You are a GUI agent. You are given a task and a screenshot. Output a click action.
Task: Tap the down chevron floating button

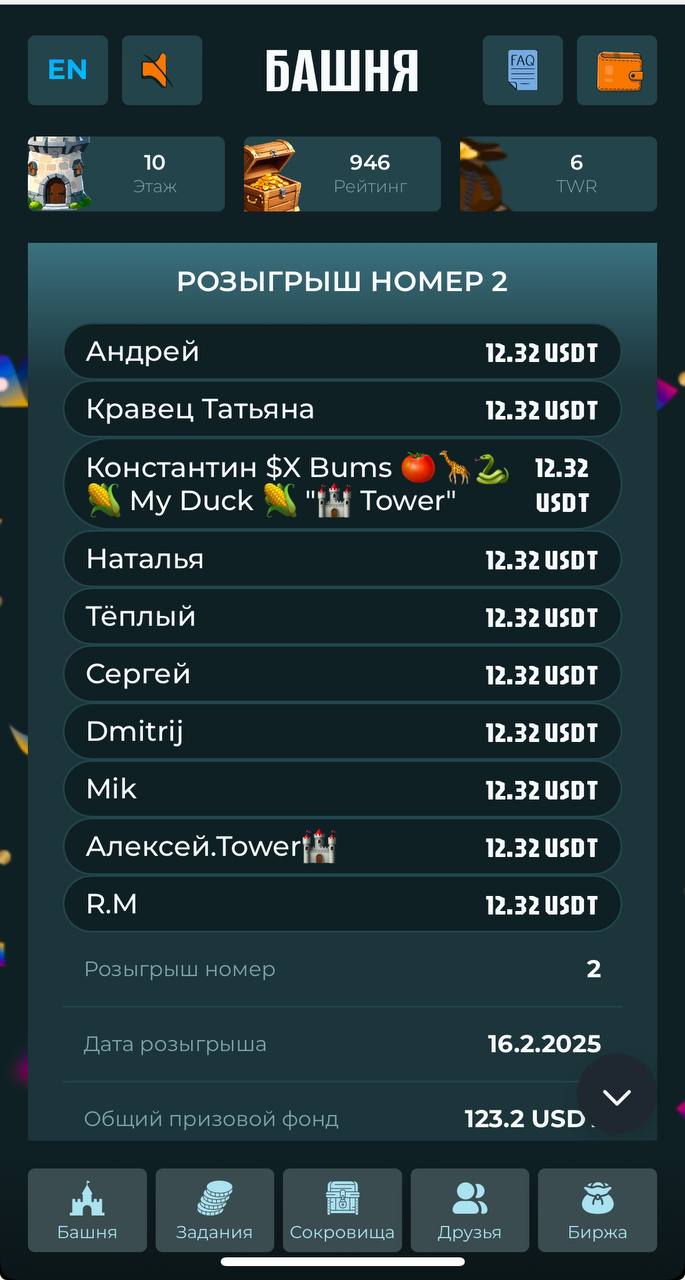(617, 1095)
